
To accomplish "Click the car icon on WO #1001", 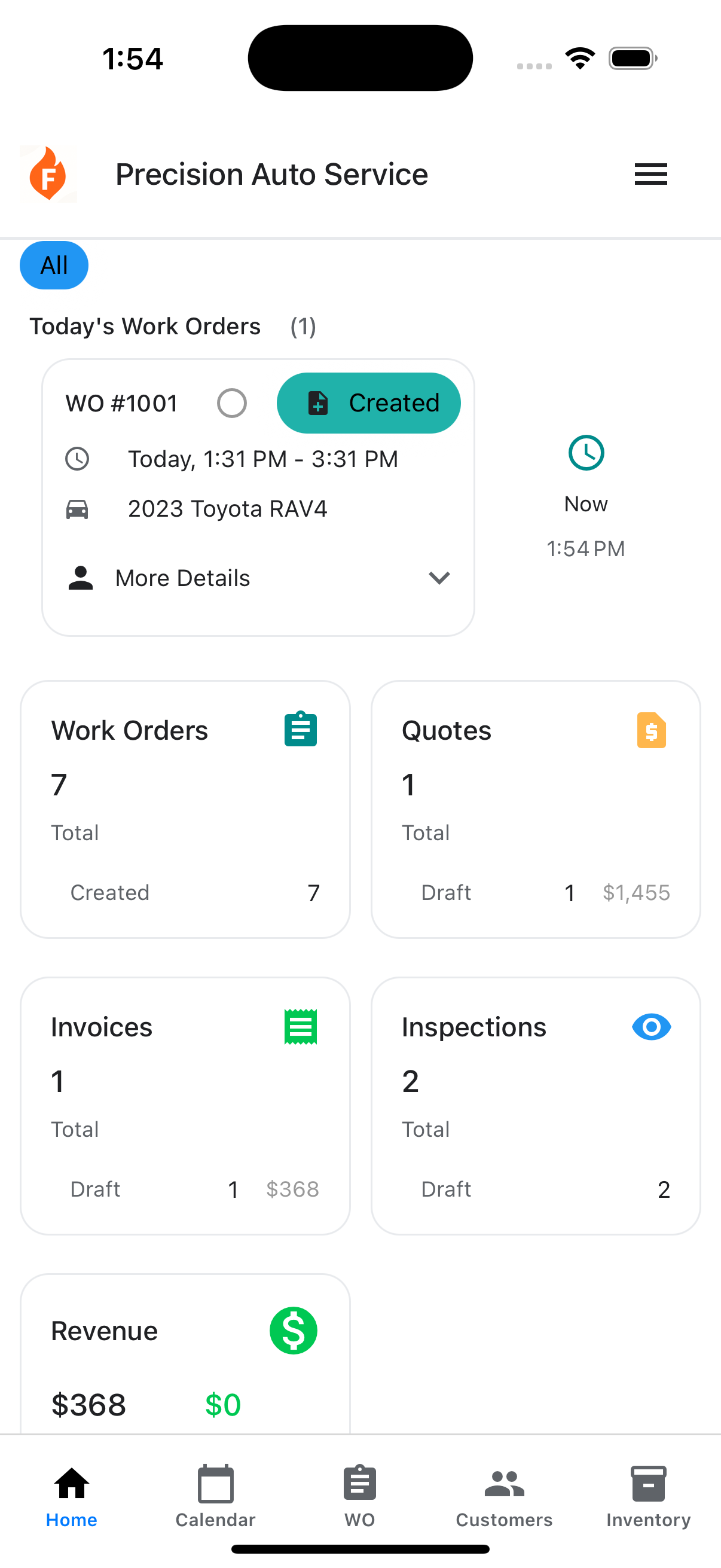I will (x=77, y=509).
